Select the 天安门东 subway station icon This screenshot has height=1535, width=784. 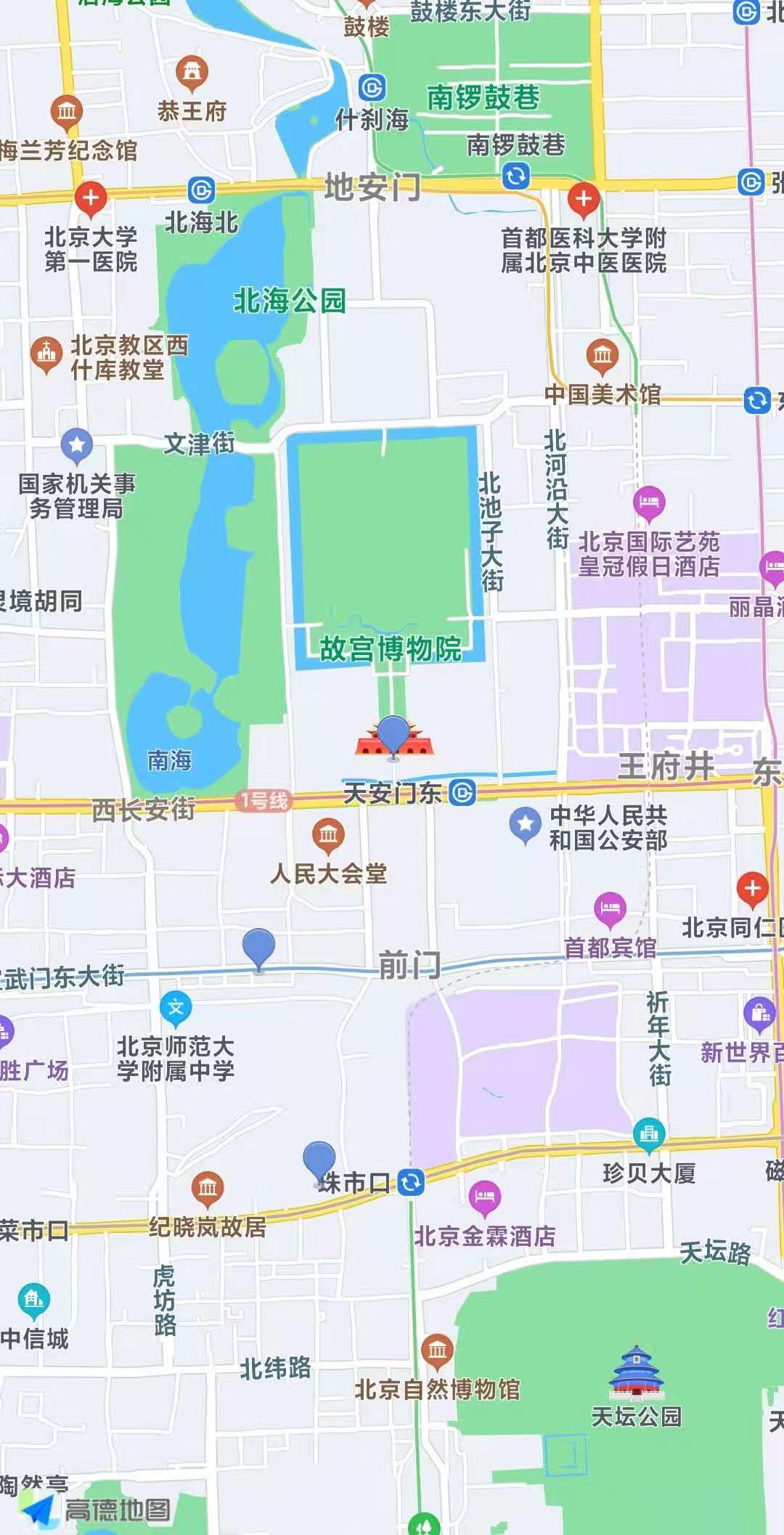462,794
